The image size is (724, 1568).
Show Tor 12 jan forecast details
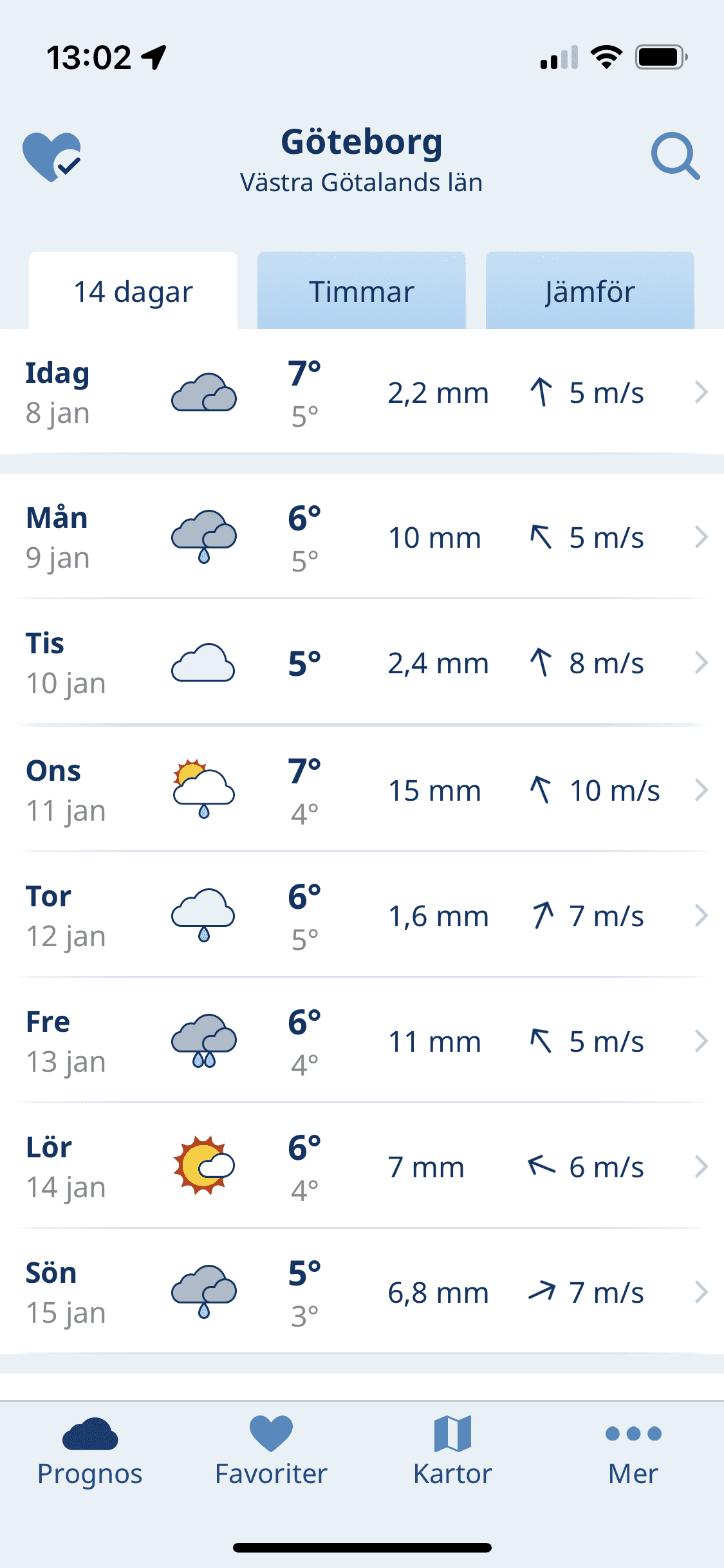tap(362, 916)
